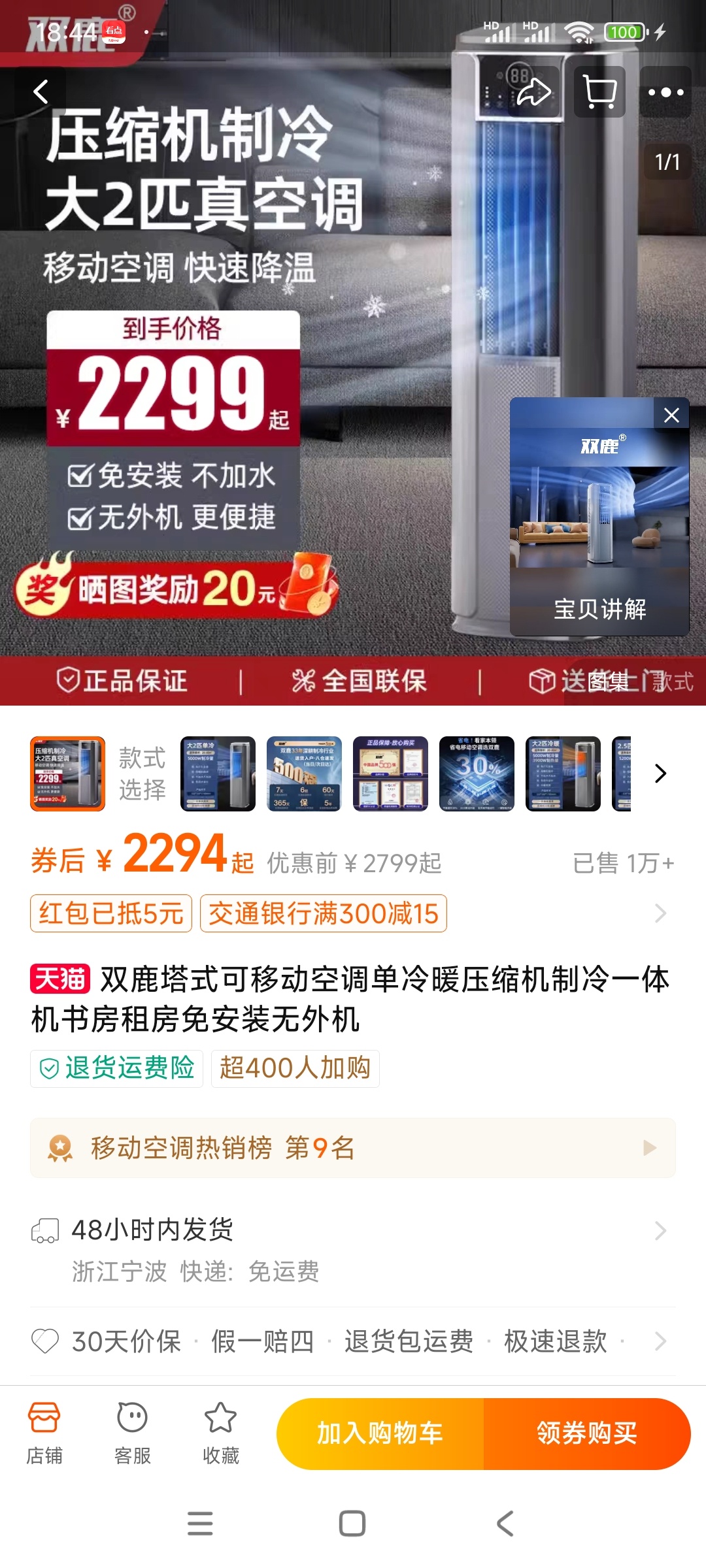
Task: Contact 客服 customer service
Action: (x=133, y=1433)
